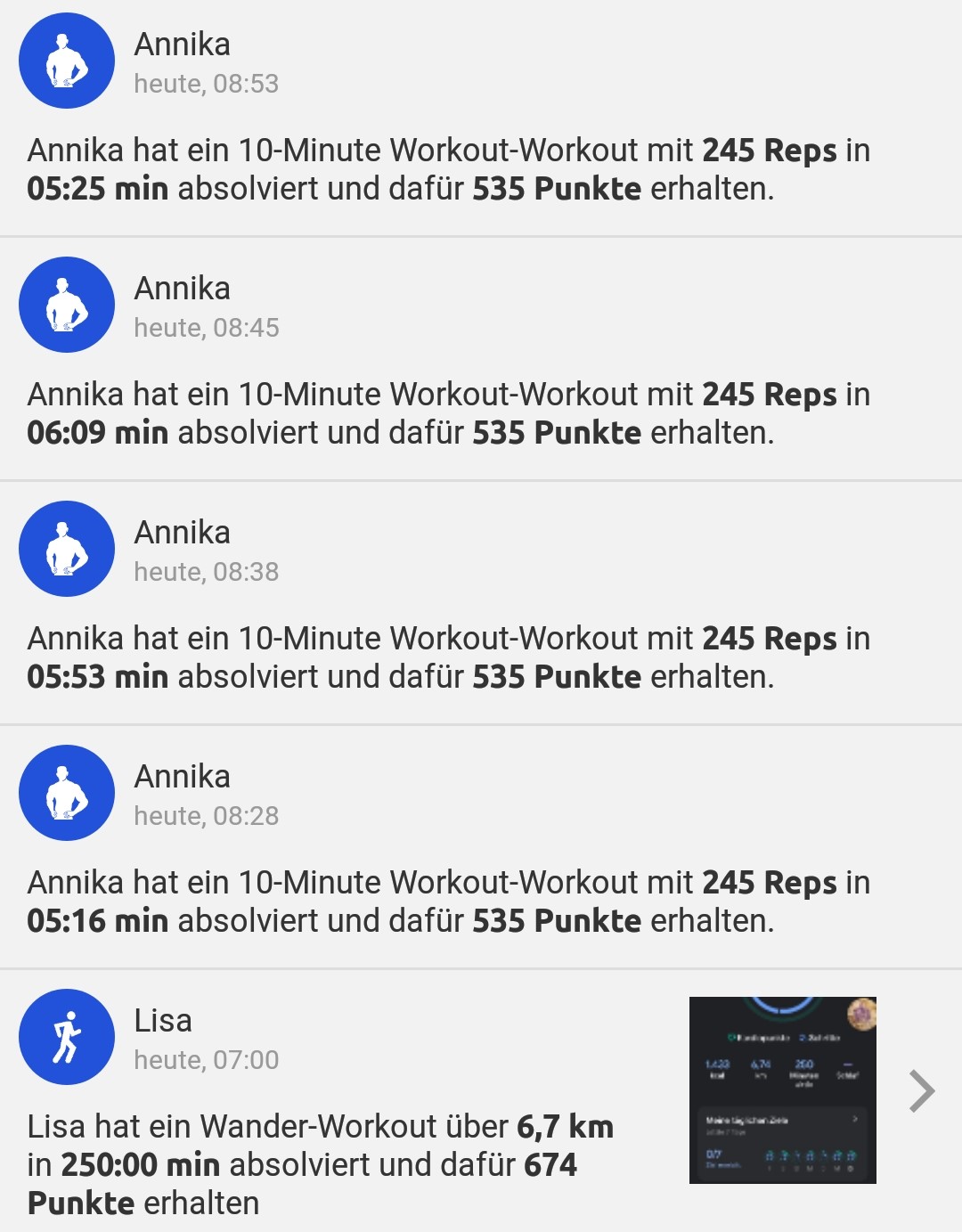Click Lisa's name in the 07:00 entry
Image resolution: width=962 pixels, height=1232 pixels.
pos(163,1021)
